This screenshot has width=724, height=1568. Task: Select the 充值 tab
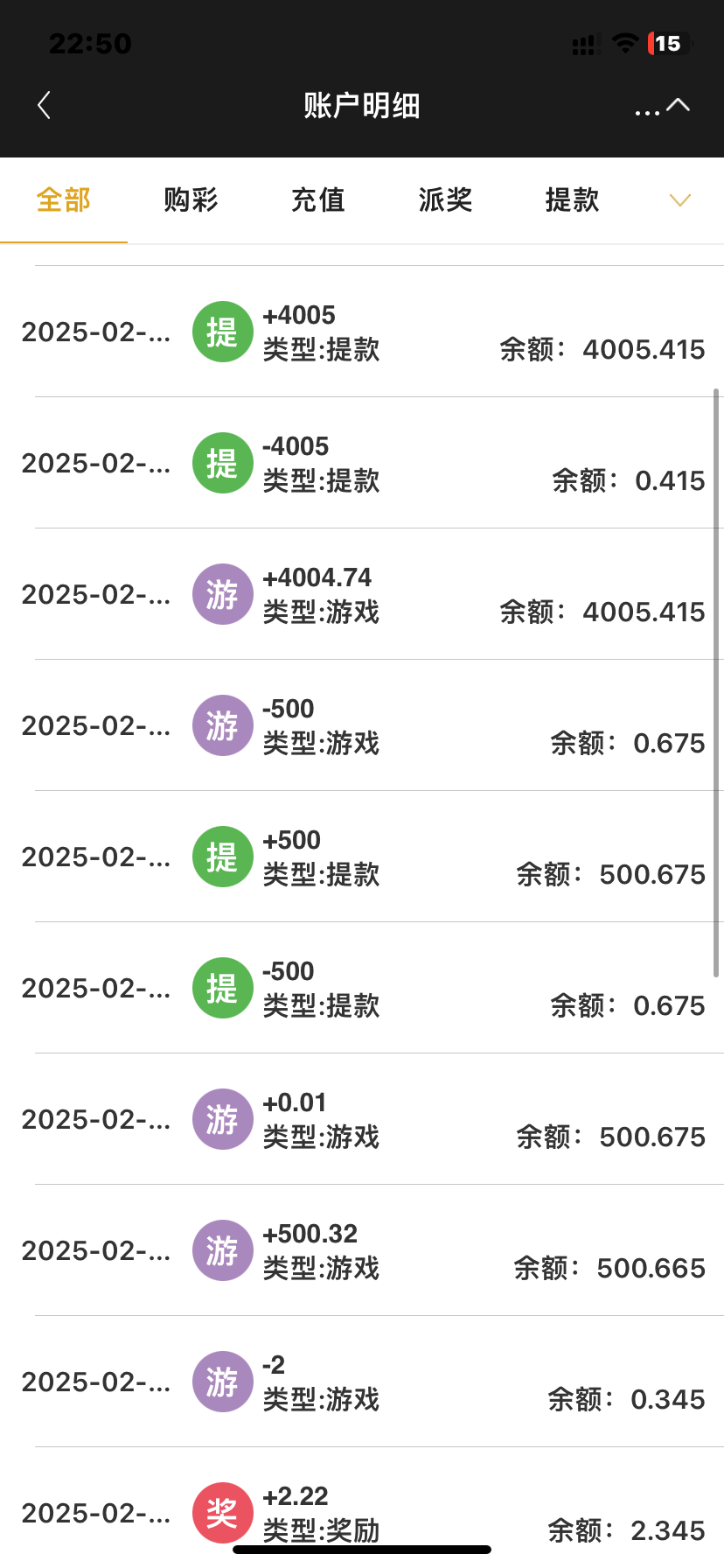coord(317,200)
